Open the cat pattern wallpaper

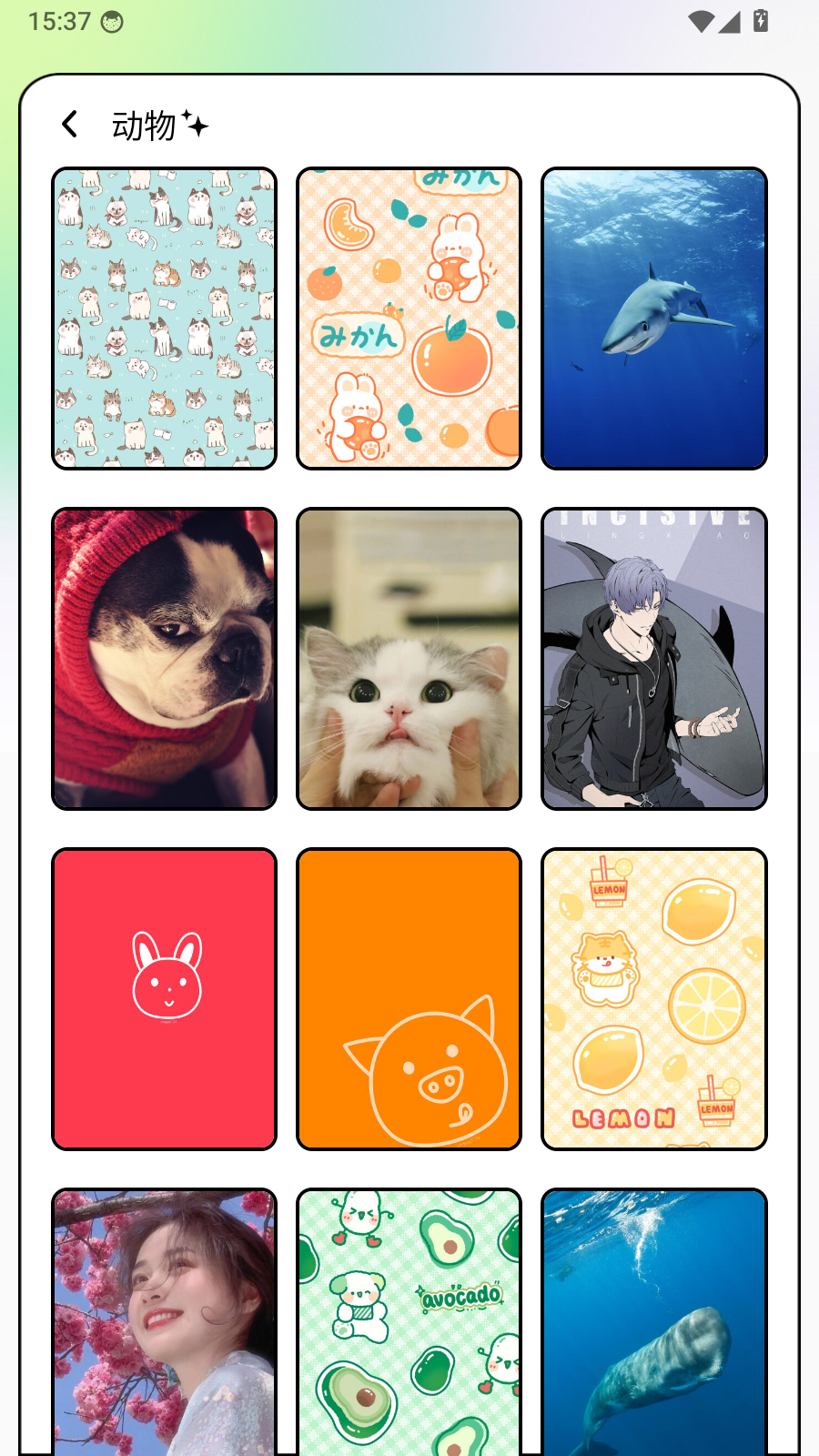coord(164,318)
